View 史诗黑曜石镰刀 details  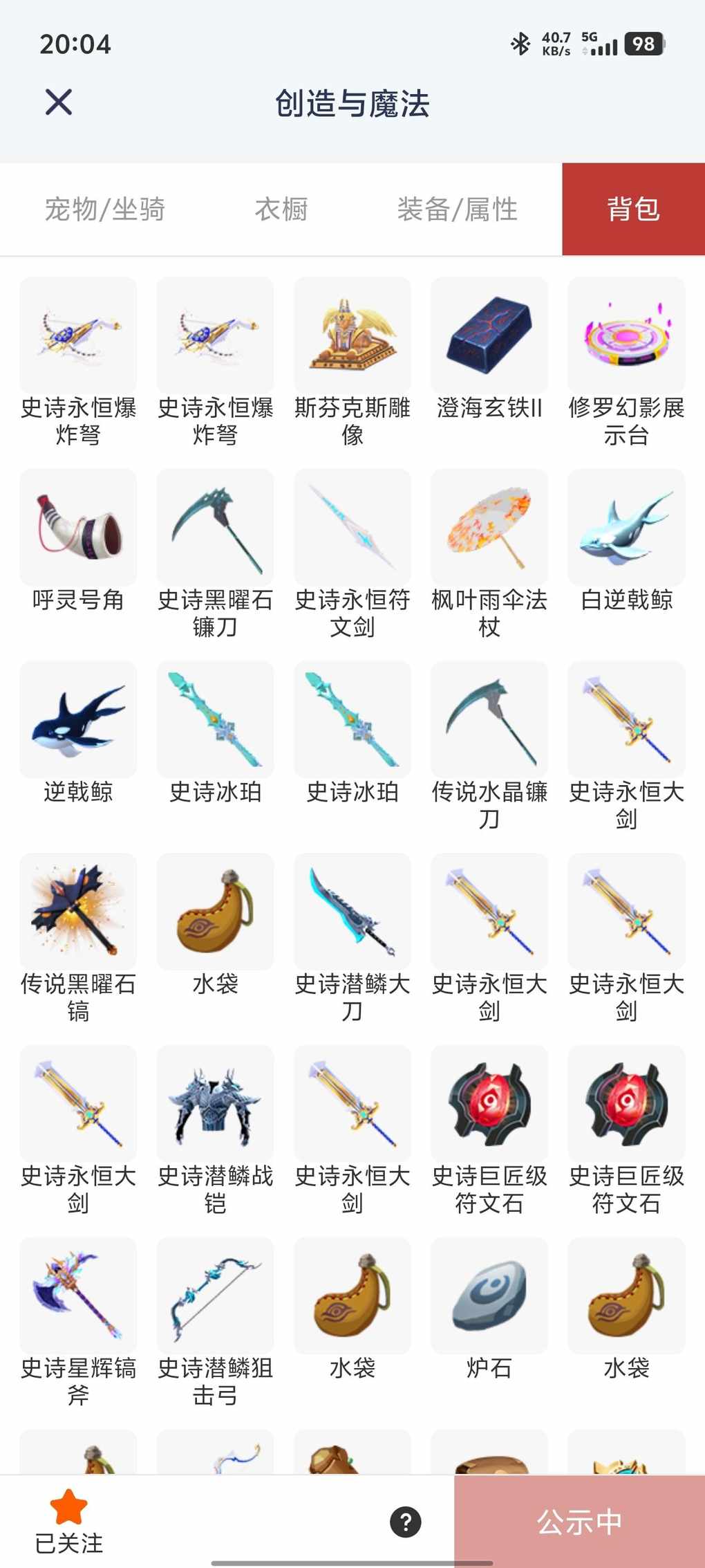point(215,528)
